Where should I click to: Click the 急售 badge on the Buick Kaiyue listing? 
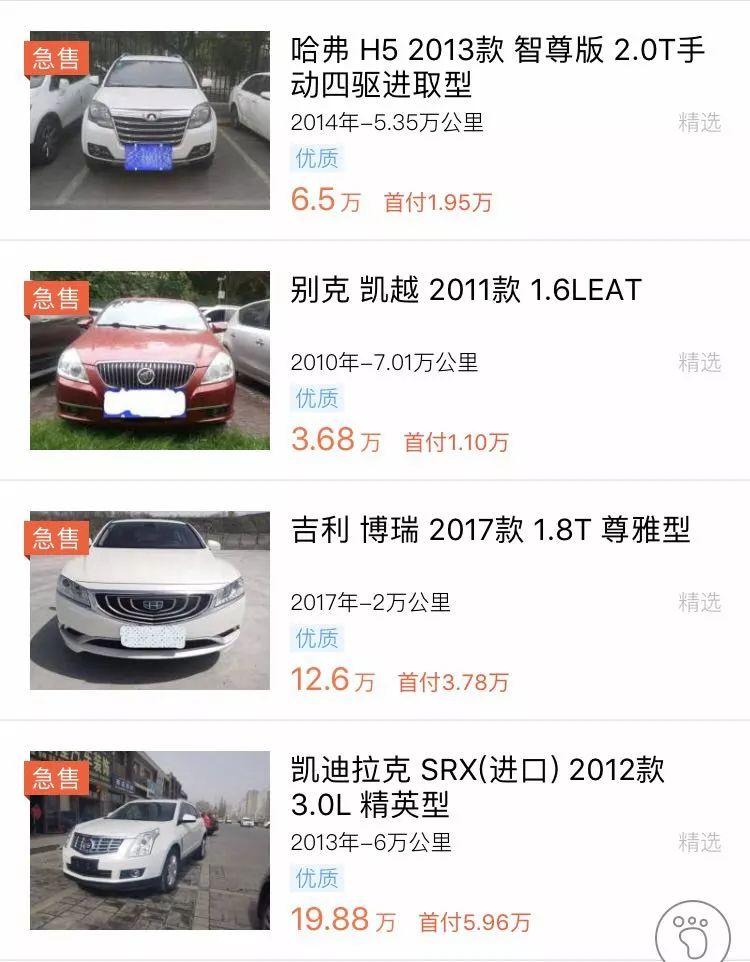click(x=58, y=295)
